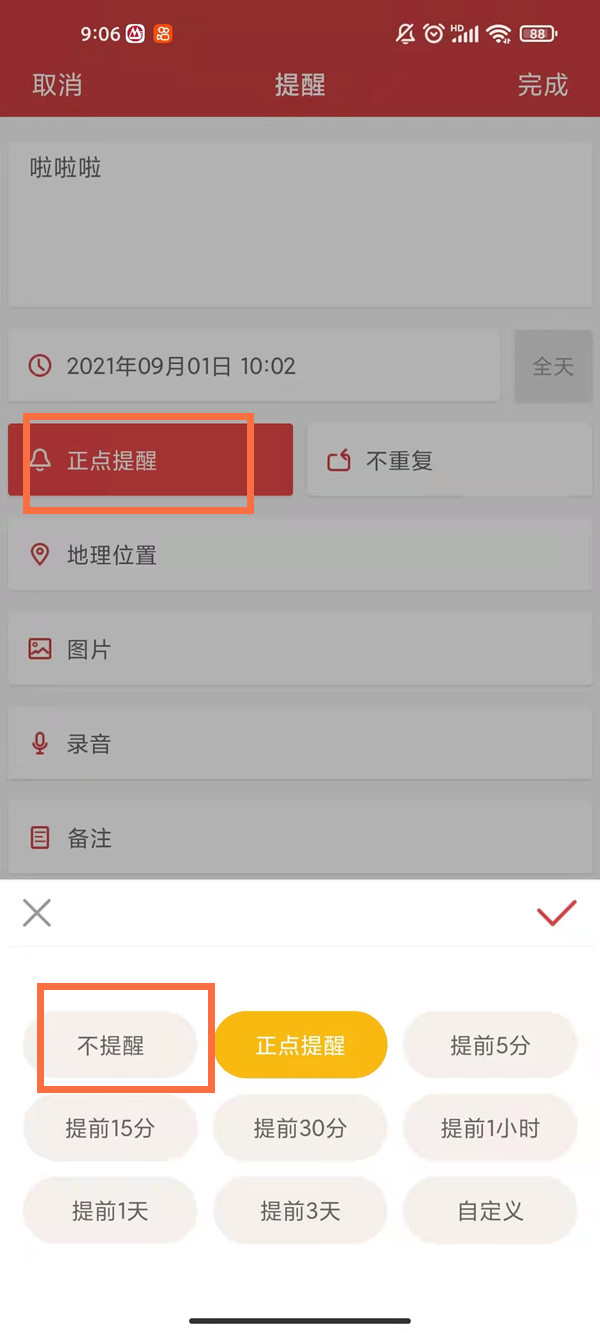This screenshot has width=600, height=1333.
Task: Edit the reminder text 啦啦啦
Action: 300,222
